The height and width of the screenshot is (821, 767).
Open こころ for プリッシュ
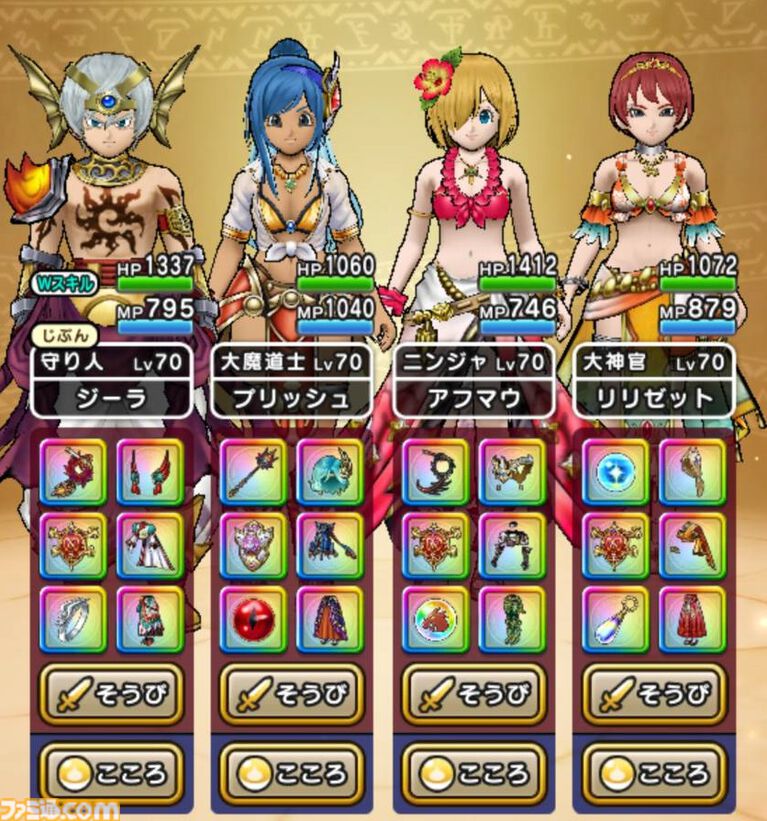coord(291,775)
